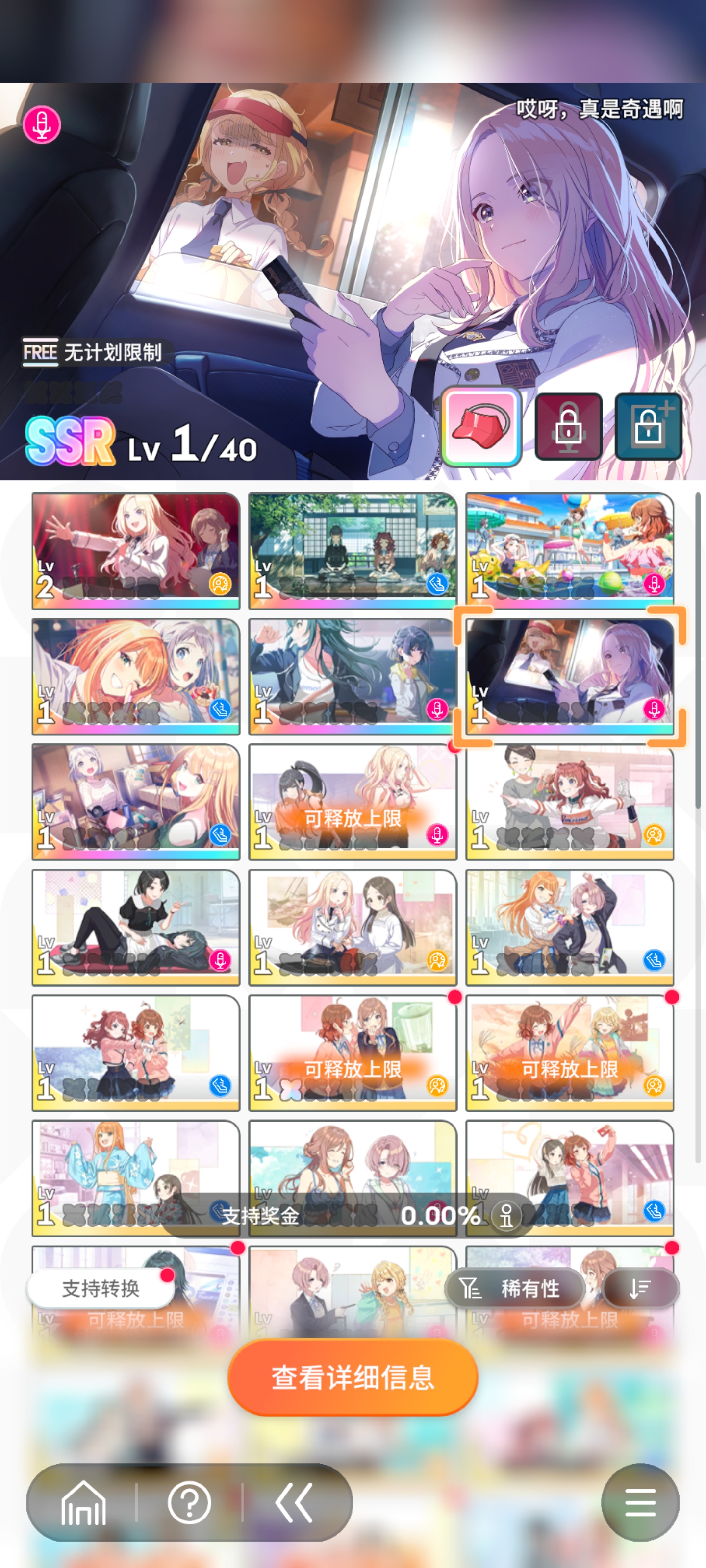Show 支持奖金 info icon
The image size is (706, 1568).
click(506, 1216)
